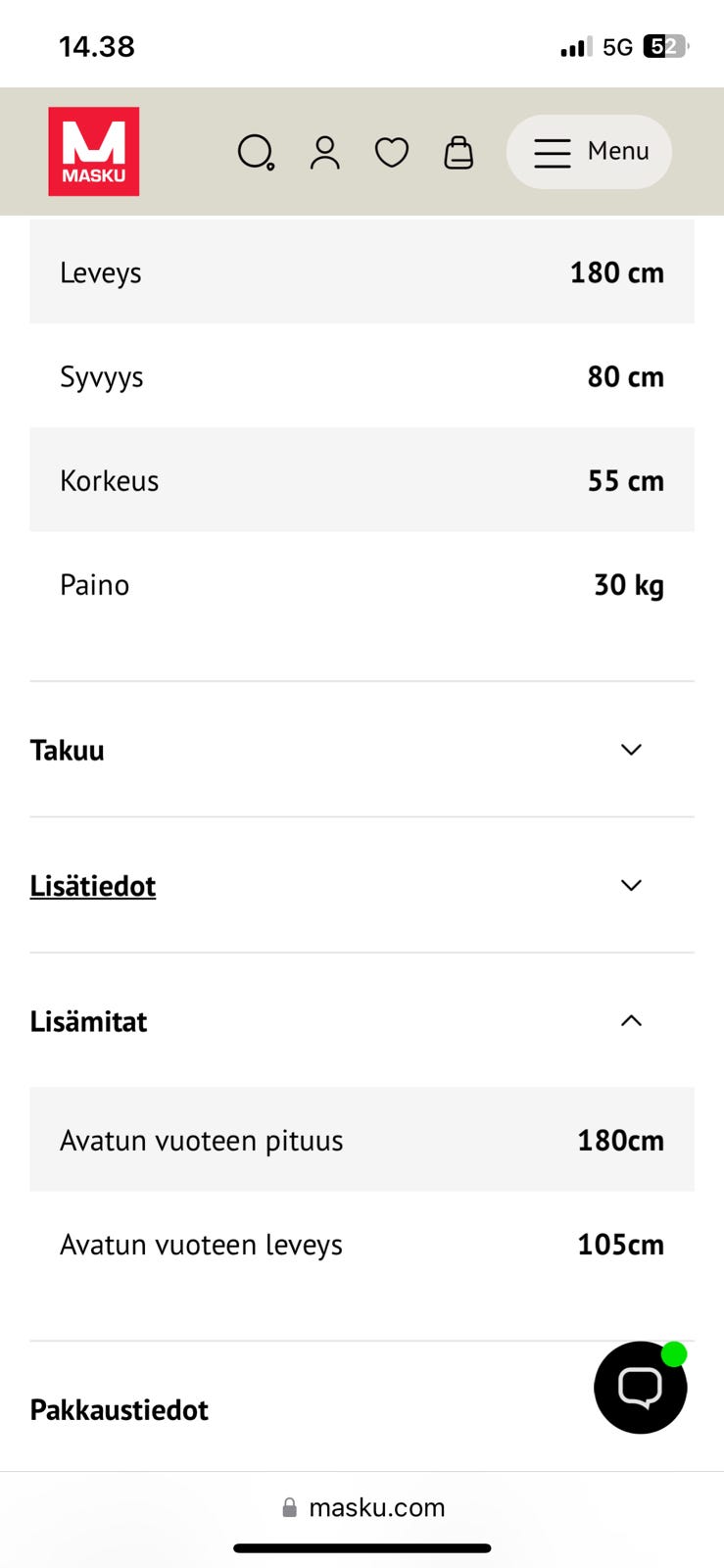Click the hamburger lines inside the Menu button
Viewport: 724px width, 1568px height.
tap(552, 152)
